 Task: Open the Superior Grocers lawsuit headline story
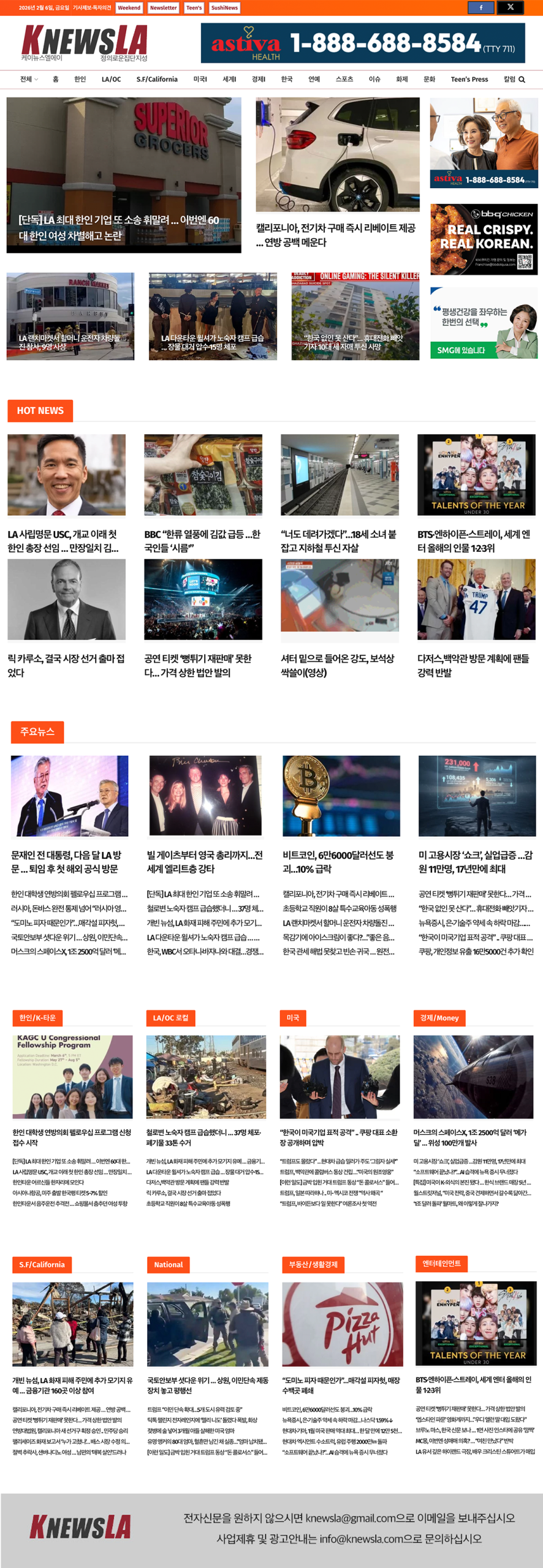[x=119, y=227]
